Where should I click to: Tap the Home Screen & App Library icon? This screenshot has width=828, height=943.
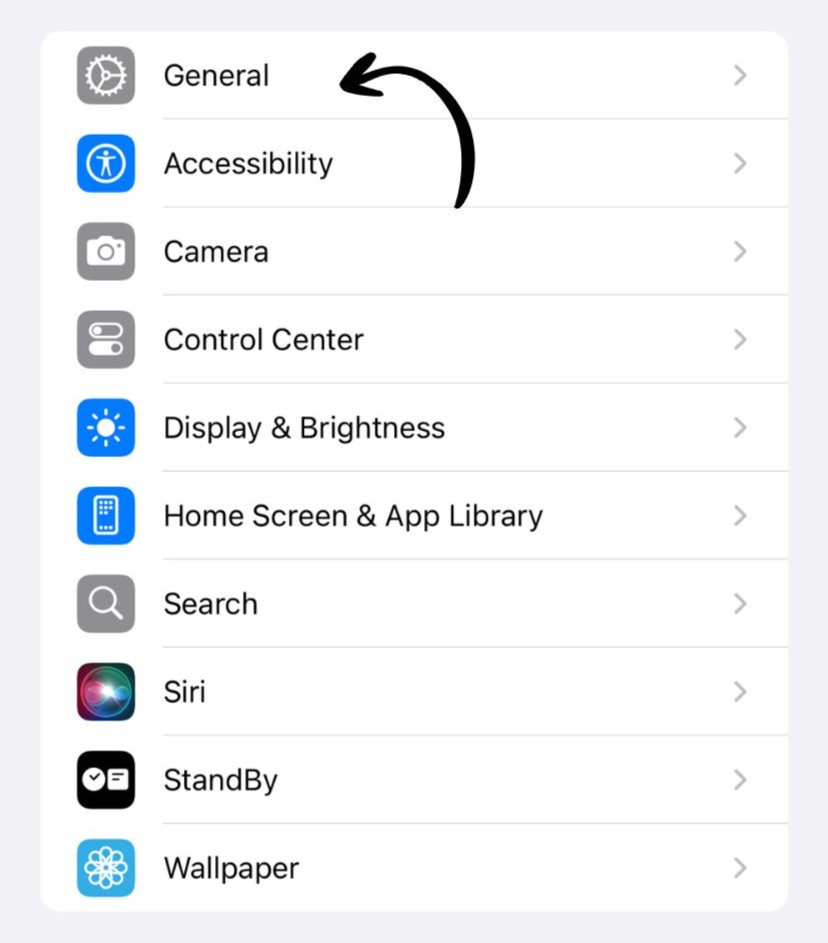click(x=105, y=515)
